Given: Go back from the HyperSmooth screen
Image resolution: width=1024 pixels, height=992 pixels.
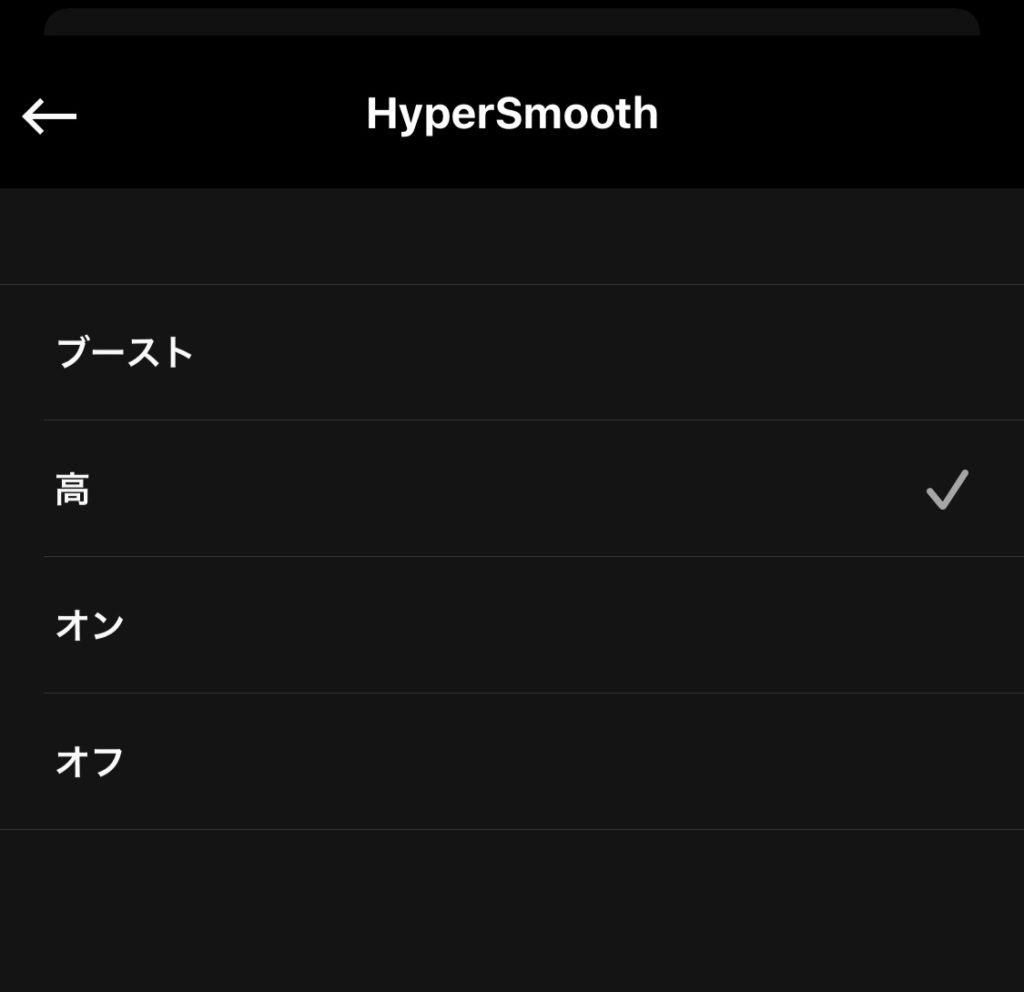Looking at the screenshot, I should pyautogui.click(x=50, y=116).
